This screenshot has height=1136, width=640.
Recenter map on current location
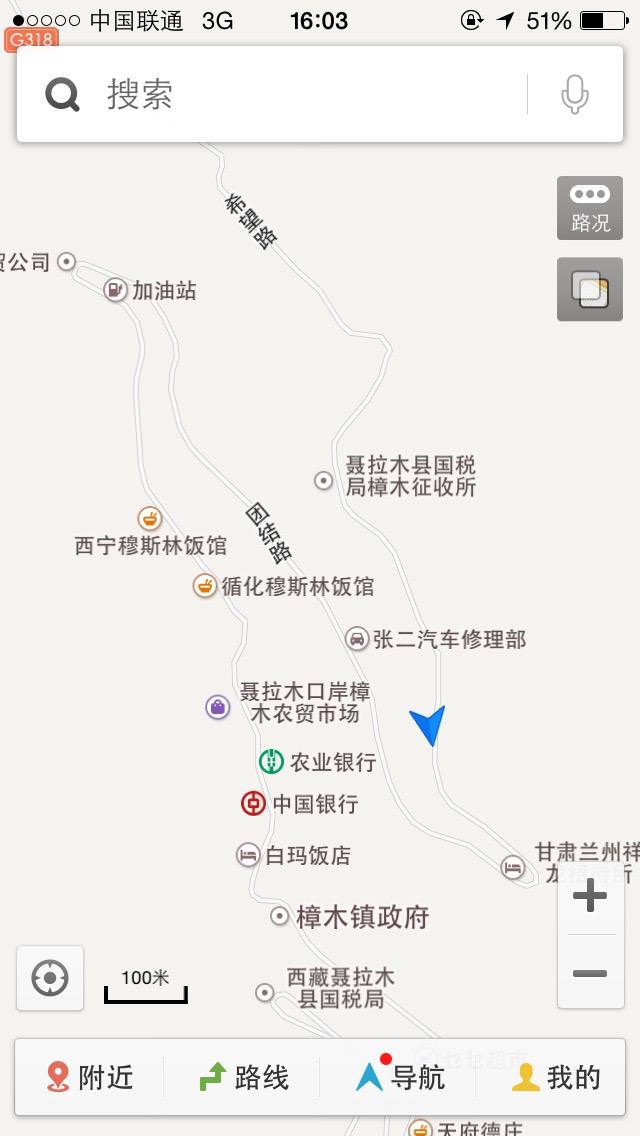click(50, 978)
